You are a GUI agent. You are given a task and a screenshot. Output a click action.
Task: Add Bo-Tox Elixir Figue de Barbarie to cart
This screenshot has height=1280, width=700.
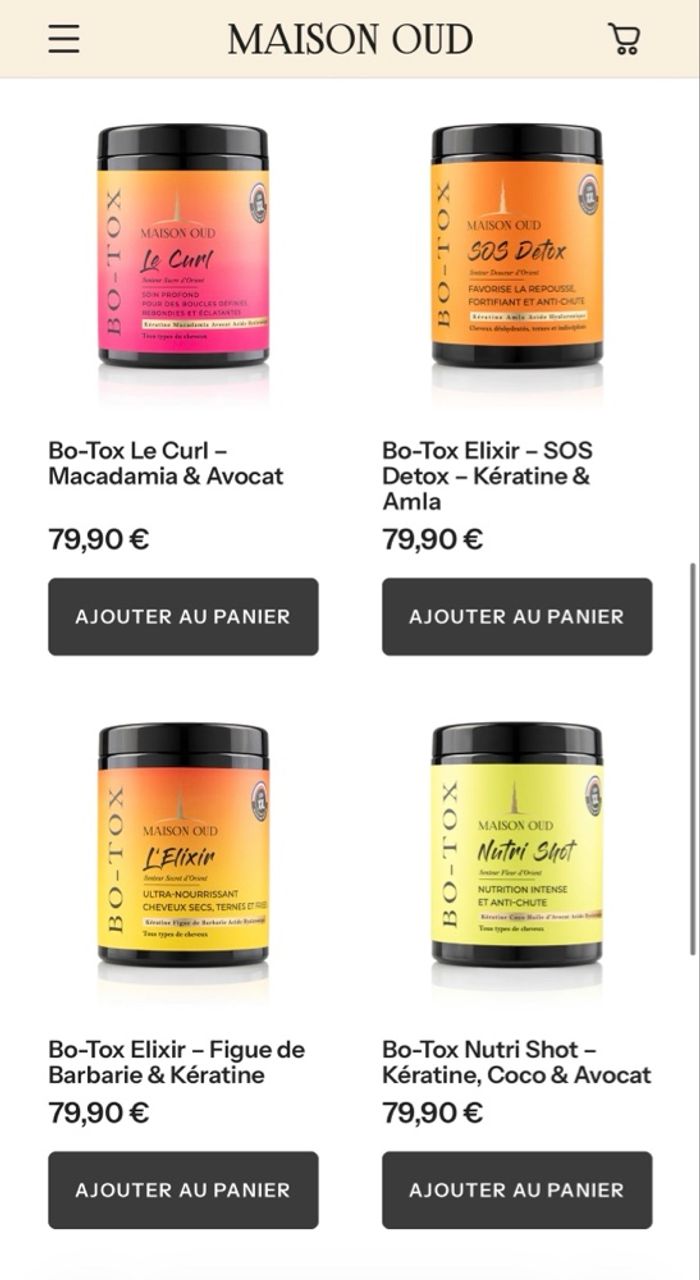pyautogui.click(x=183, y=1190)
